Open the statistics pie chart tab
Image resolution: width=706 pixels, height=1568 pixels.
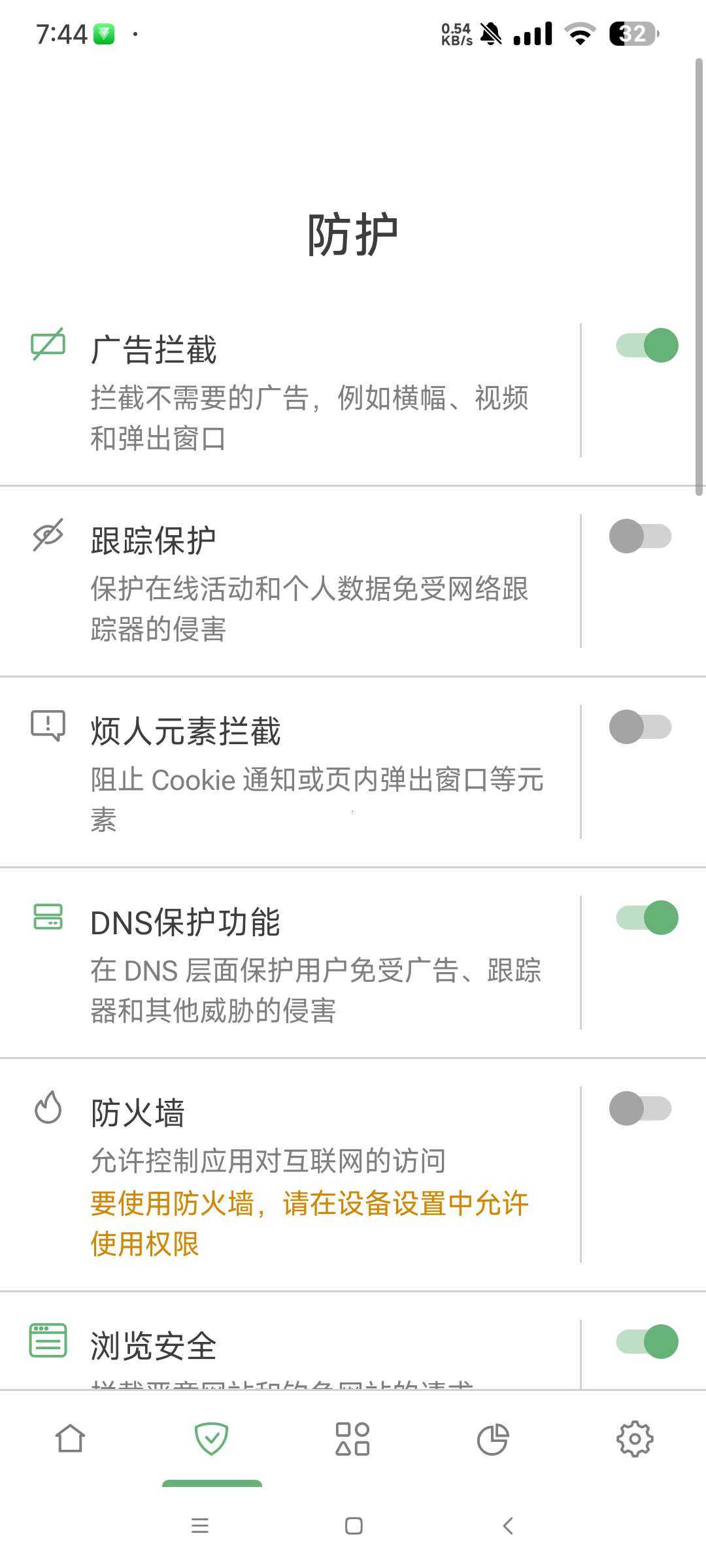point(494,1439)
